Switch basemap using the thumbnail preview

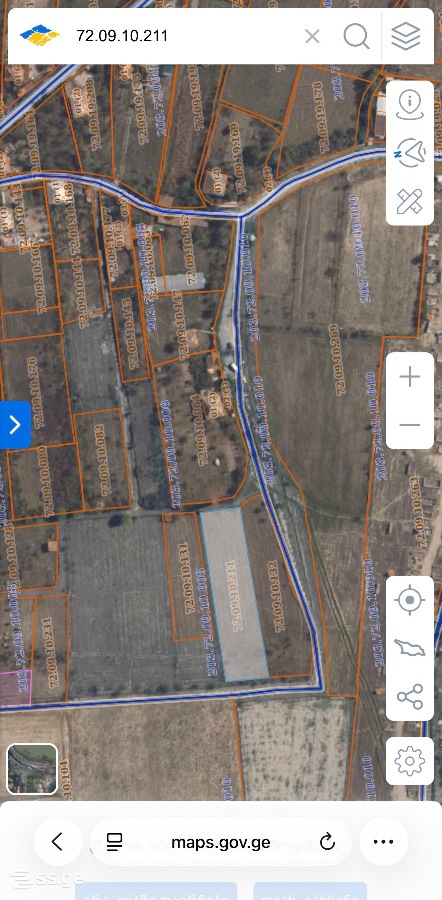click(x=32, y=769)
